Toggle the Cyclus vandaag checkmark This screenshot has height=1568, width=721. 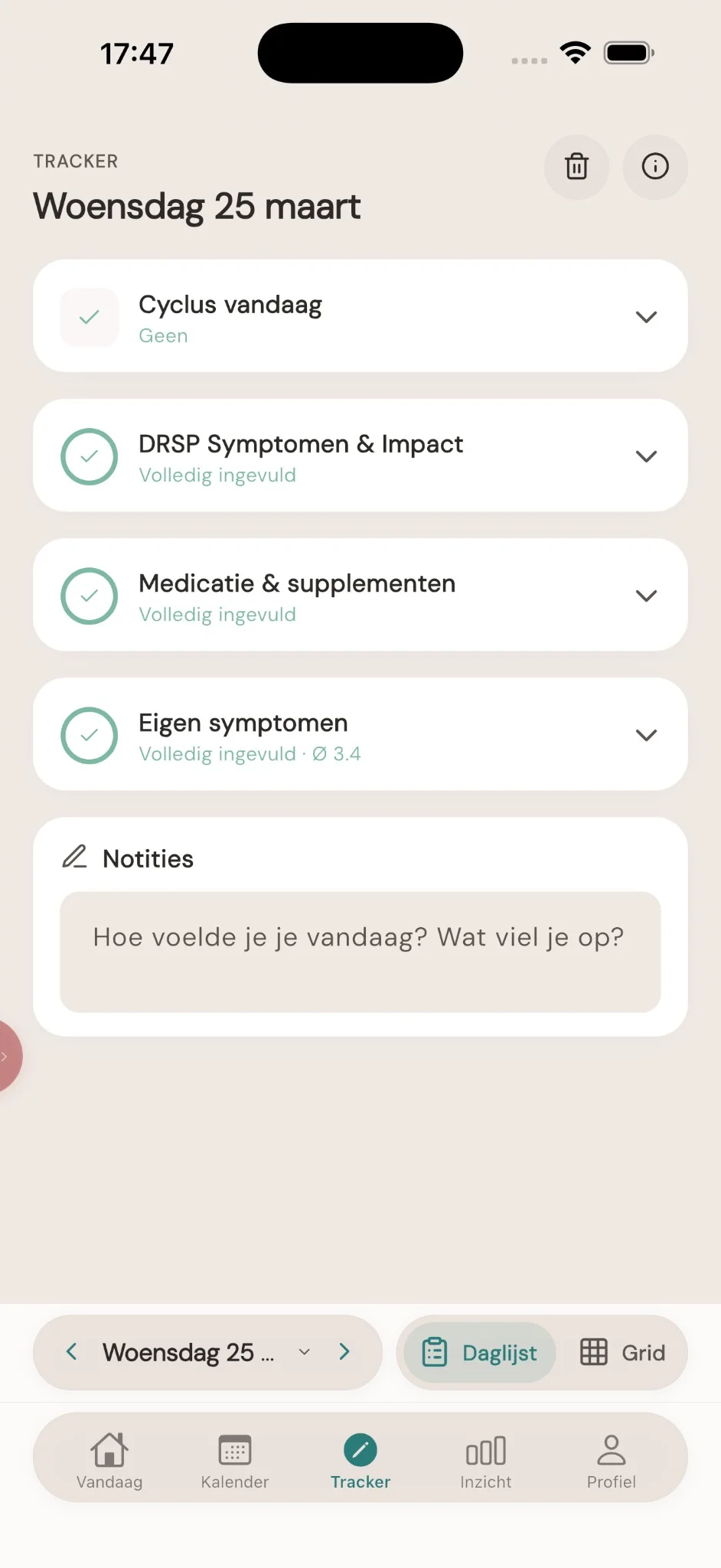(x=90, y=317)
